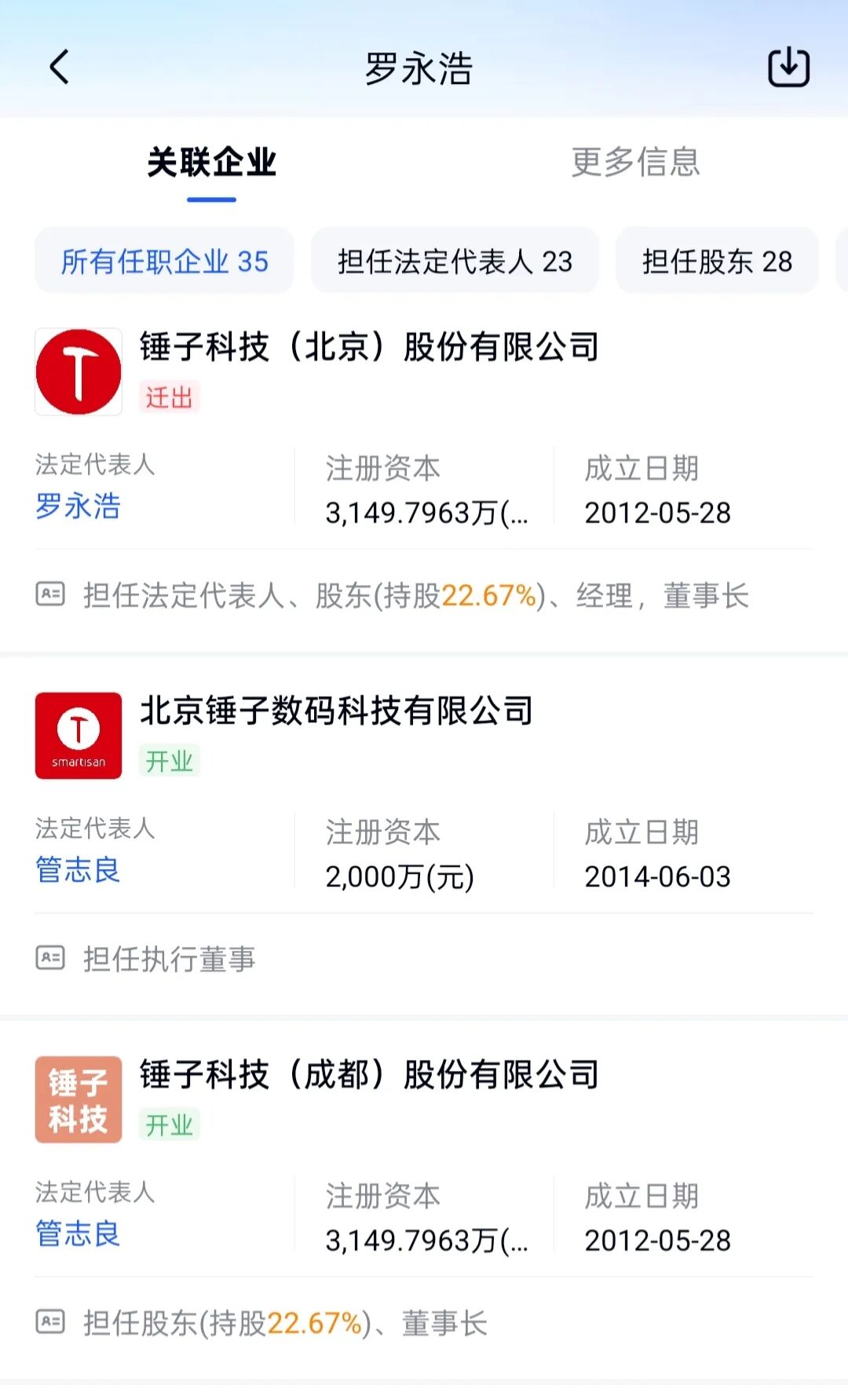Filter by 担任法定代表人 23

point(455,261)
